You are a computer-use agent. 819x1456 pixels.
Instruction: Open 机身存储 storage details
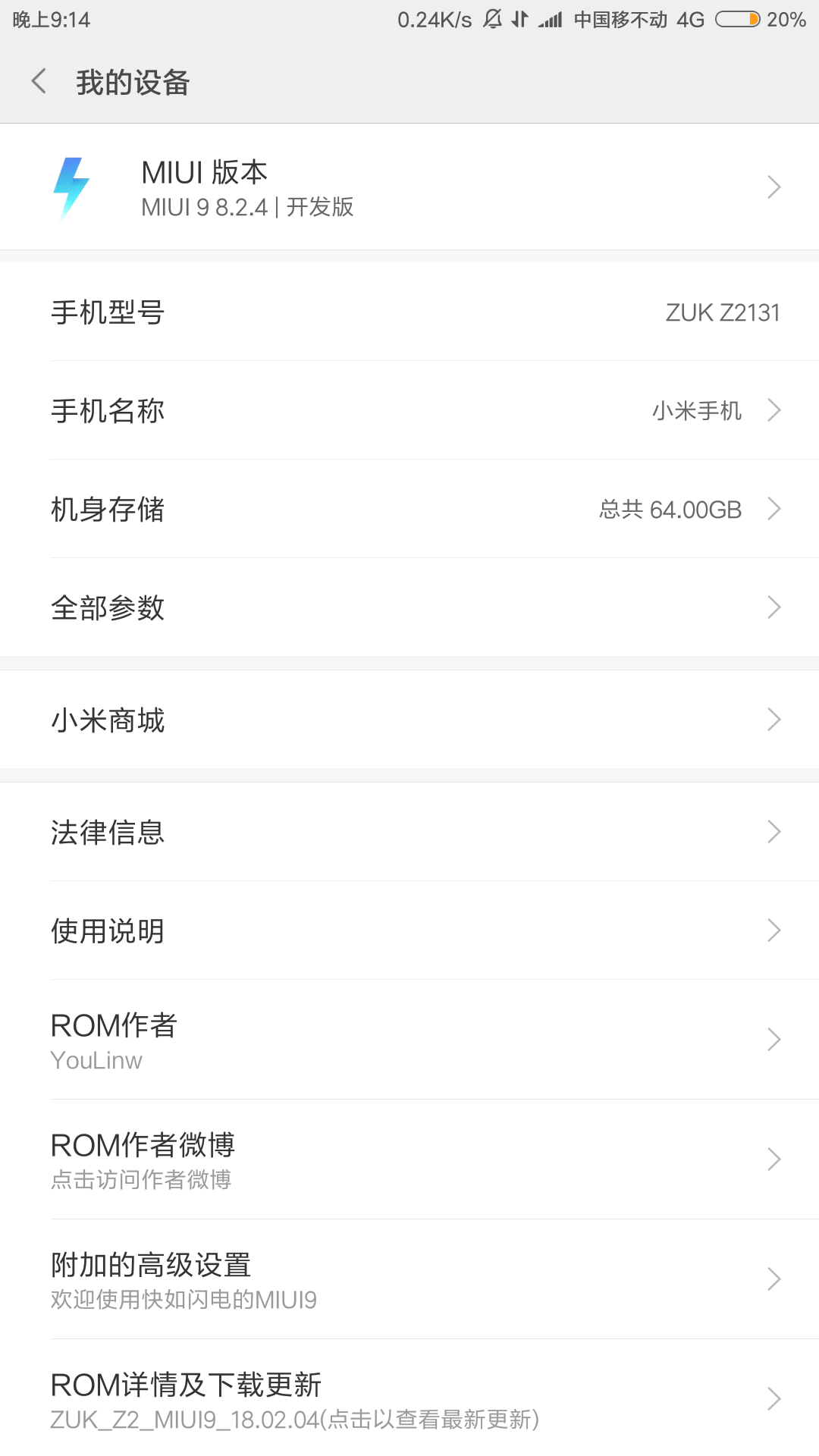pyautogui.click(x=409, y=509)
